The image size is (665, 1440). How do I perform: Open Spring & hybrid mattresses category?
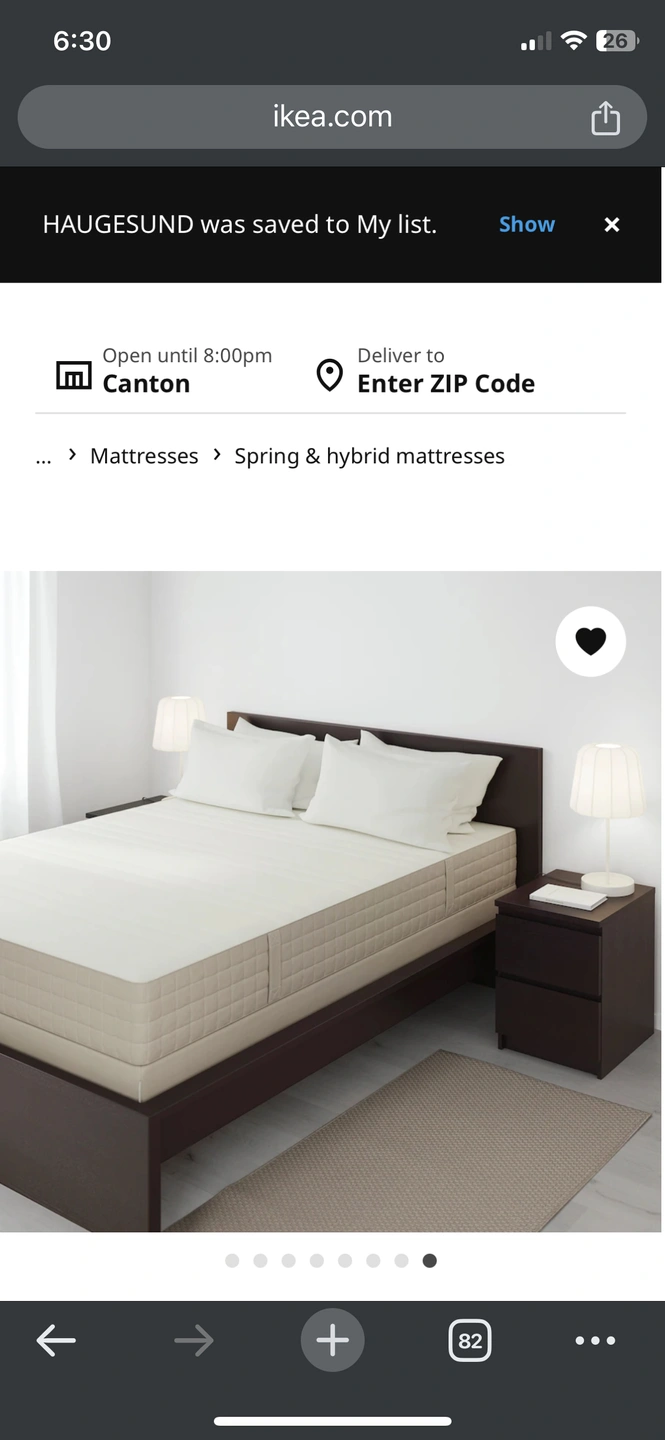(369, 457)
